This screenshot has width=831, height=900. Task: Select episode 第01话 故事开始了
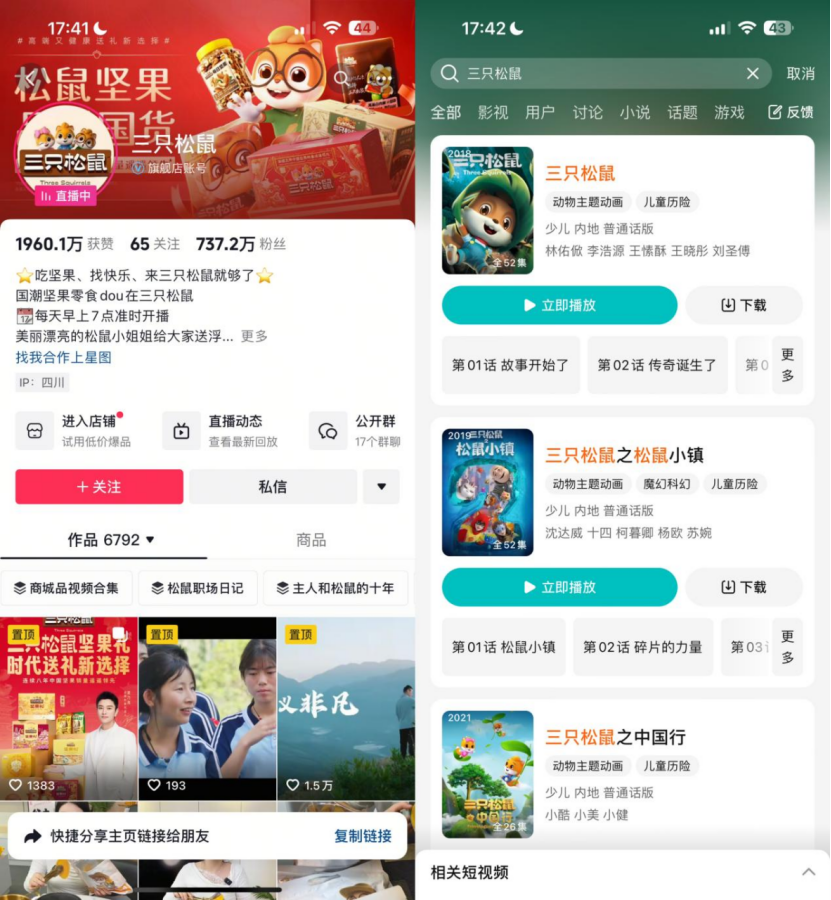coord(510,365)
